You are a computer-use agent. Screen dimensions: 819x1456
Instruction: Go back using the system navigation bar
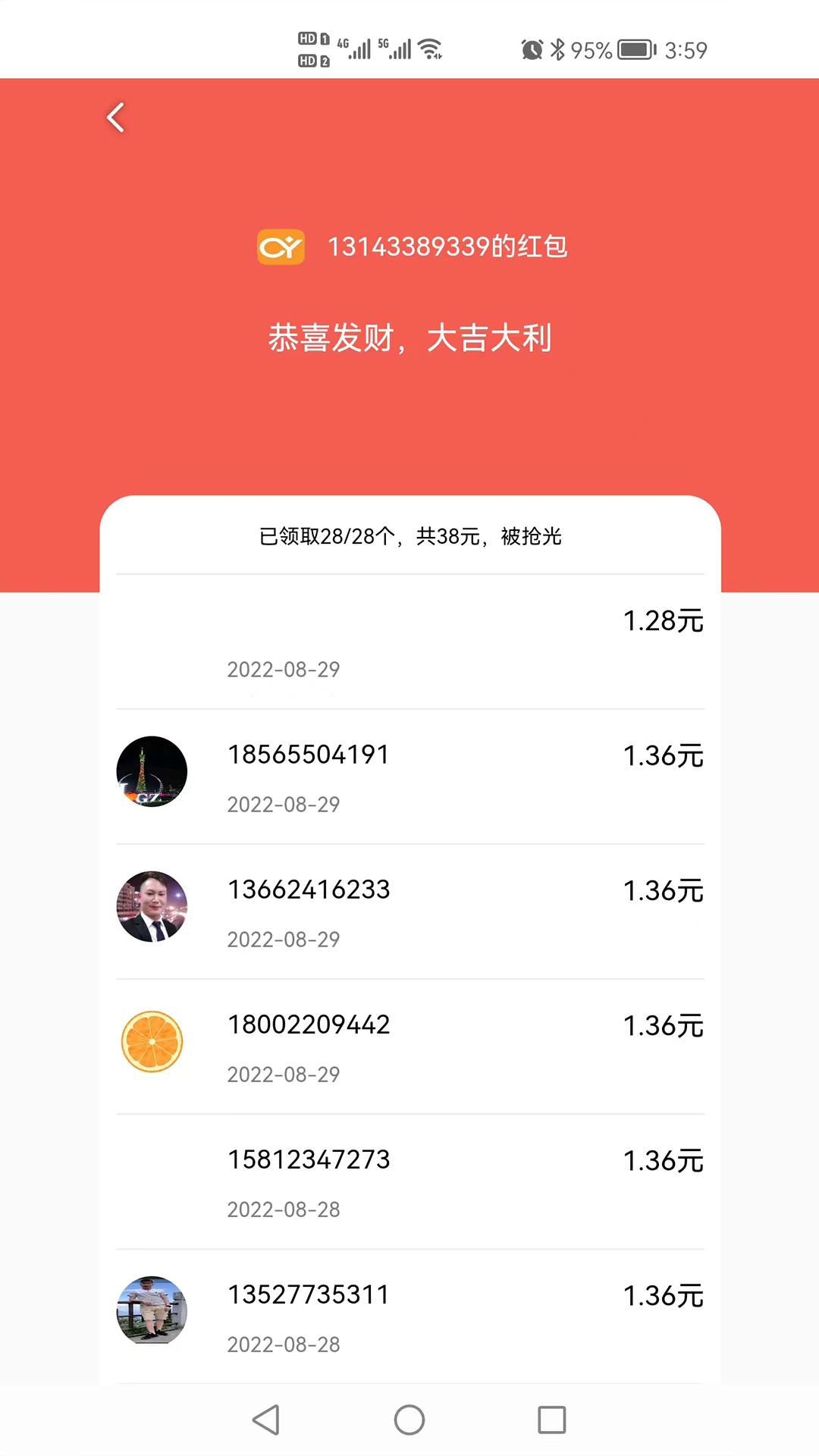pyautogui.click(x=266, y=1420)
